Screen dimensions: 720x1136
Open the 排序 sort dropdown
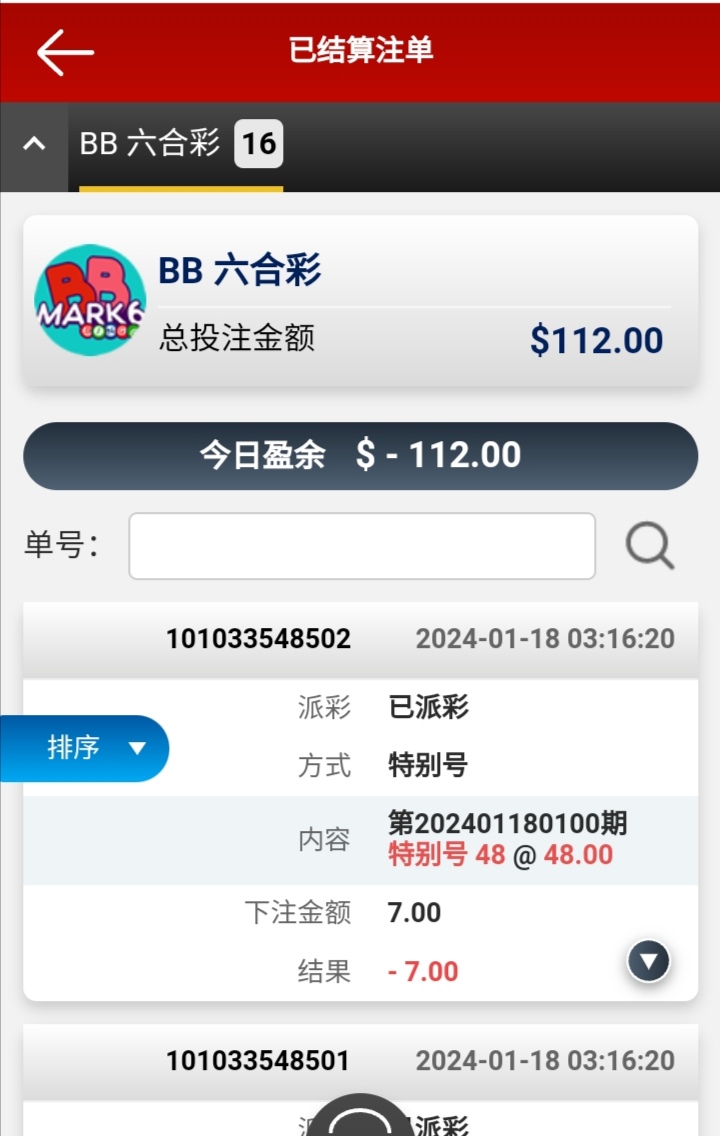(x=85, y=748)
